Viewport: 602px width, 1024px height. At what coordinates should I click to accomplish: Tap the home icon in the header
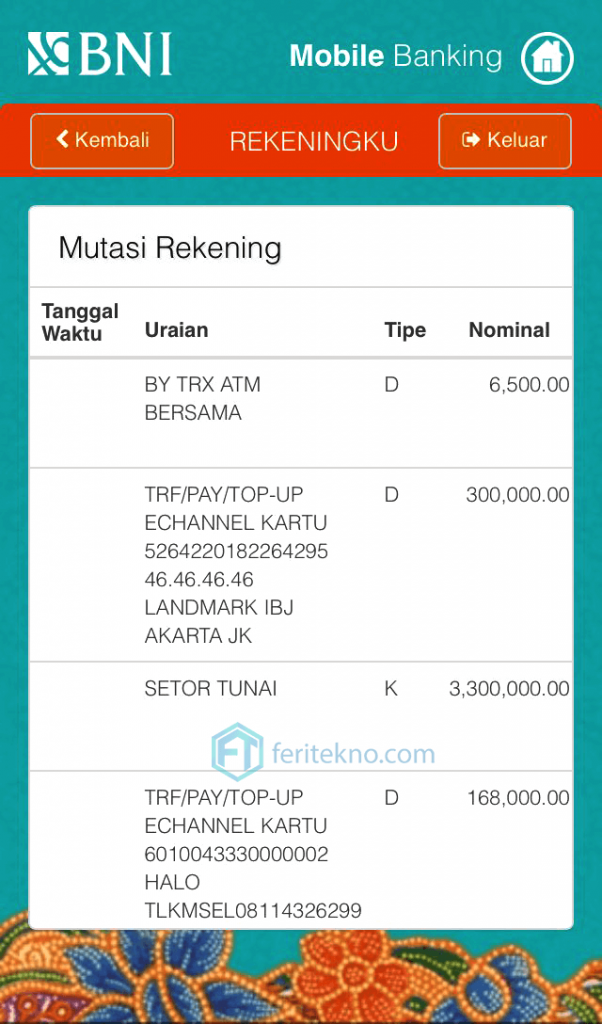tap(547, 58)
